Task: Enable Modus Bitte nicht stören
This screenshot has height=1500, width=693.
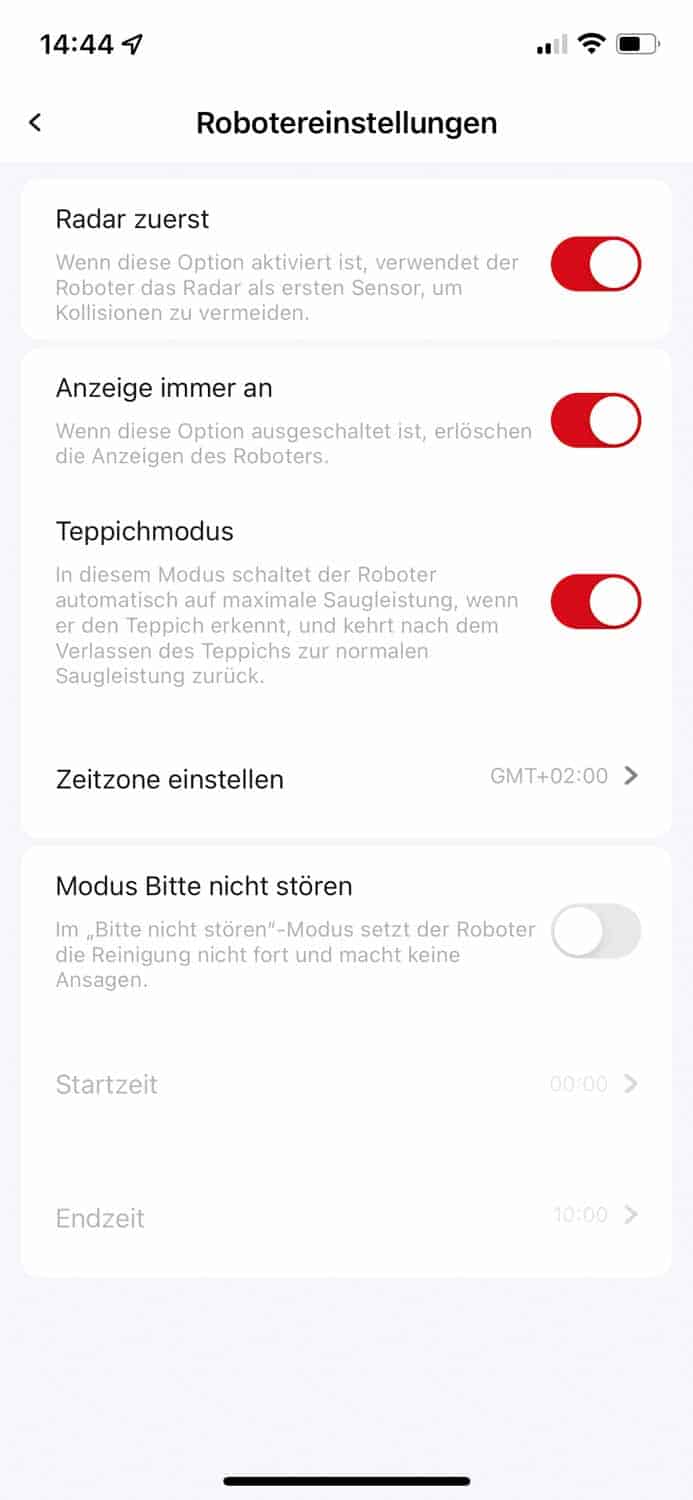Action: (x=595, y=931)
